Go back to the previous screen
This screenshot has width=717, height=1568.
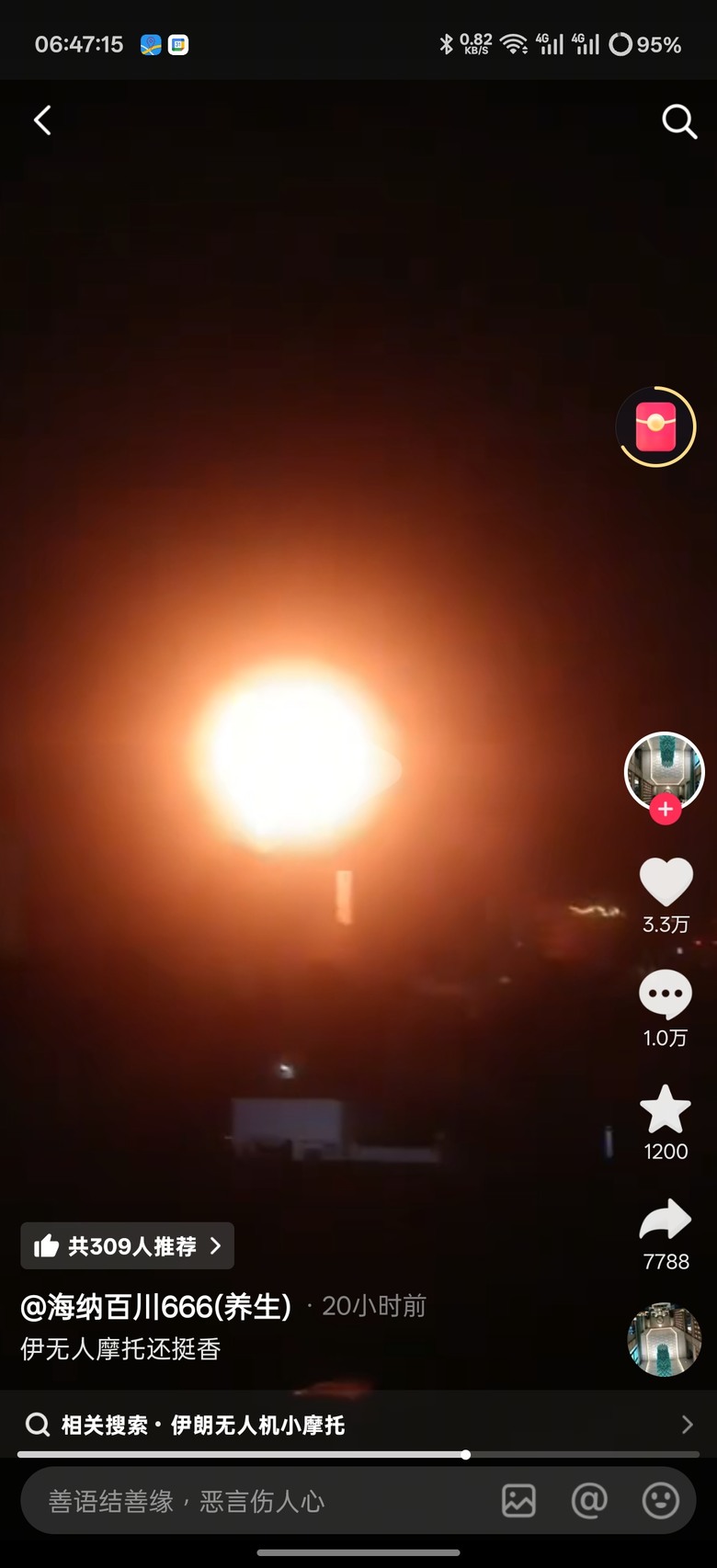[42, 120]
